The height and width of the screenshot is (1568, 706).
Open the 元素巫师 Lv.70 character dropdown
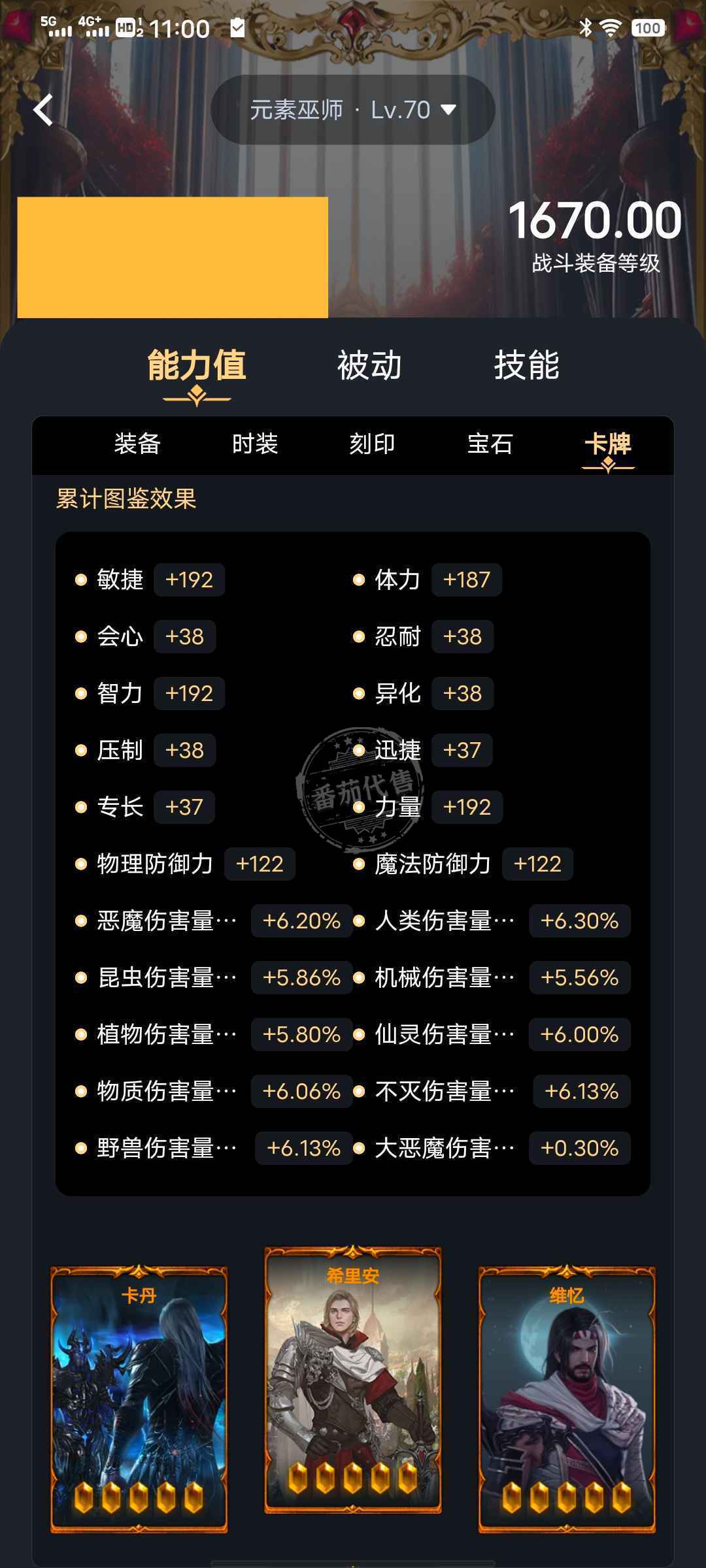pyautogui.click(x=352, y=110)
